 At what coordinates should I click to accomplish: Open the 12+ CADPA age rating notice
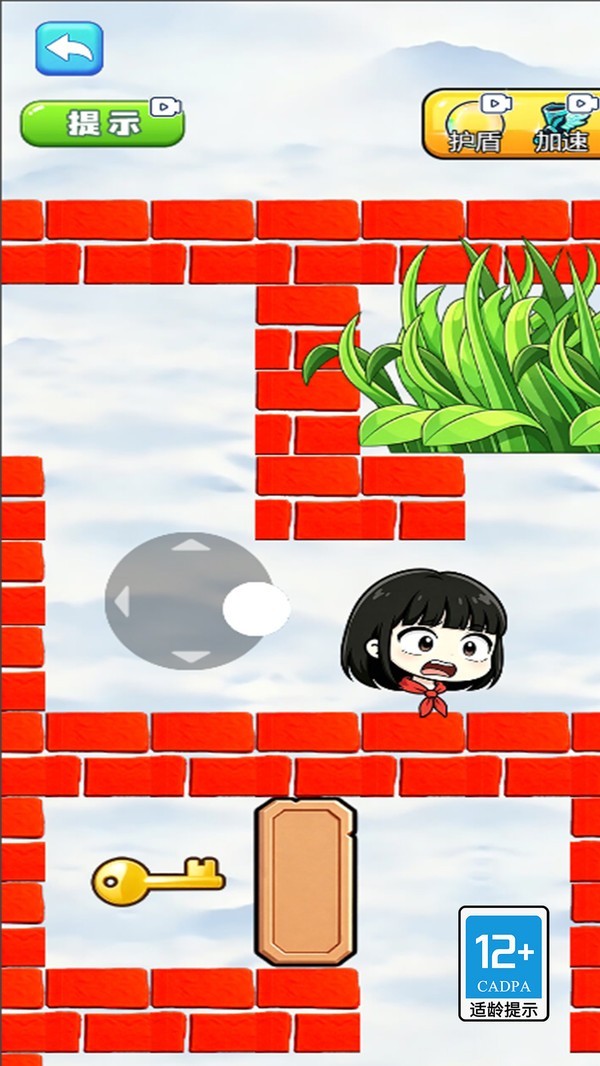[504, 963]
